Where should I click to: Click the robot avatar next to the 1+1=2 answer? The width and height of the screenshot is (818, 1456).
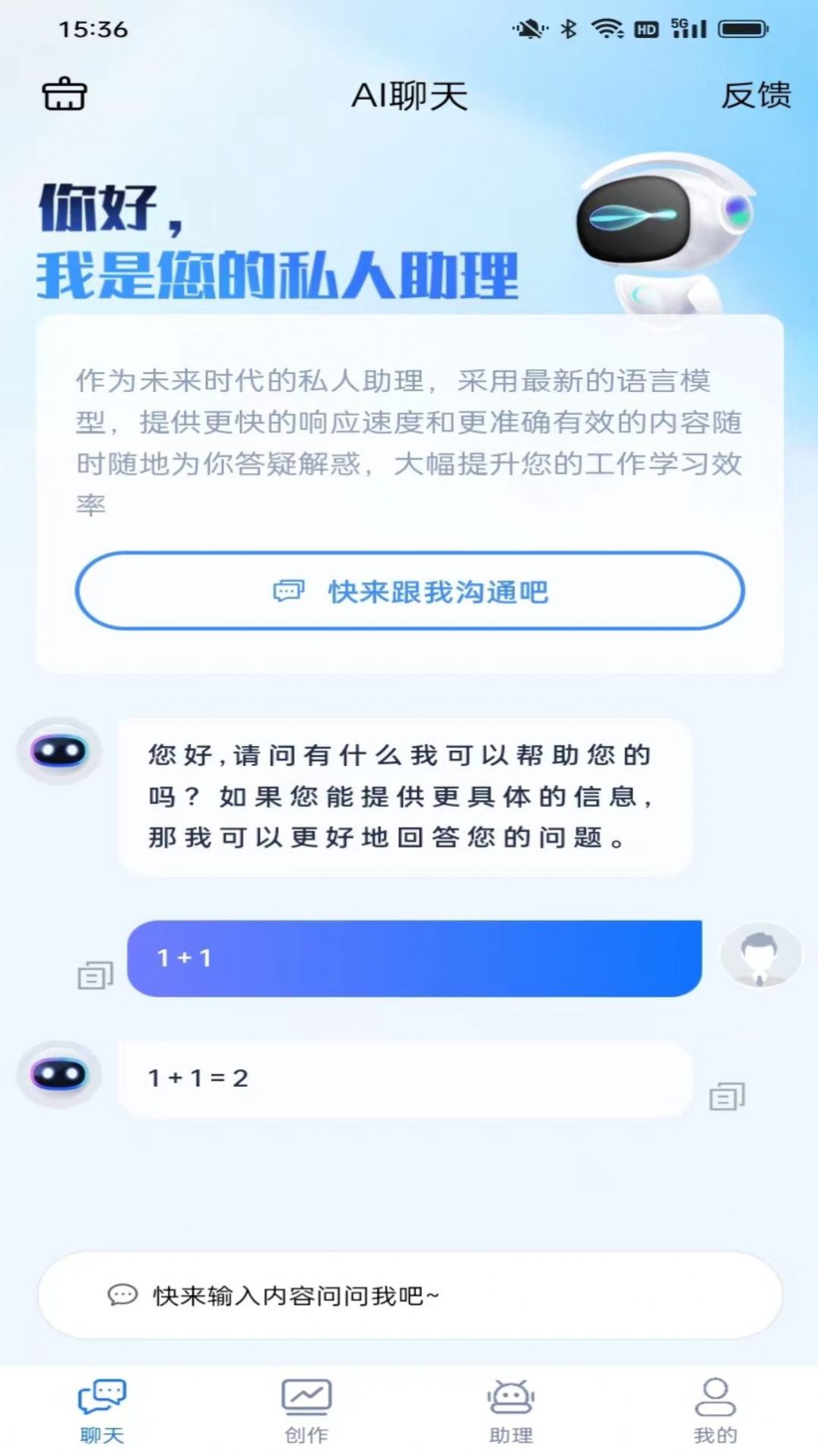click(58, 1074)
